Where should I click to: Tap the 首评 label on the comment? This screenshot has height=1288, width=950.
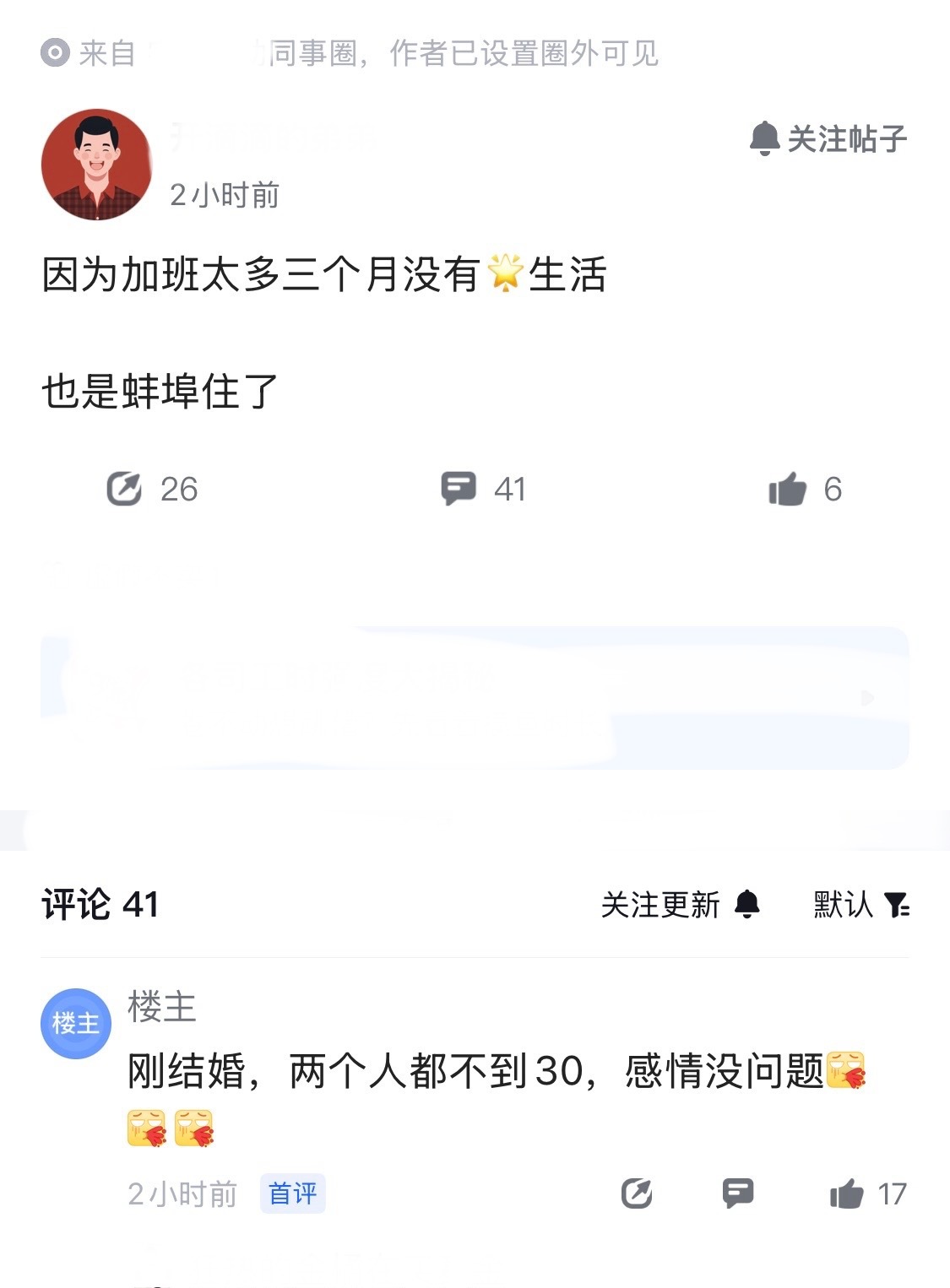(x=291, y=1195)
